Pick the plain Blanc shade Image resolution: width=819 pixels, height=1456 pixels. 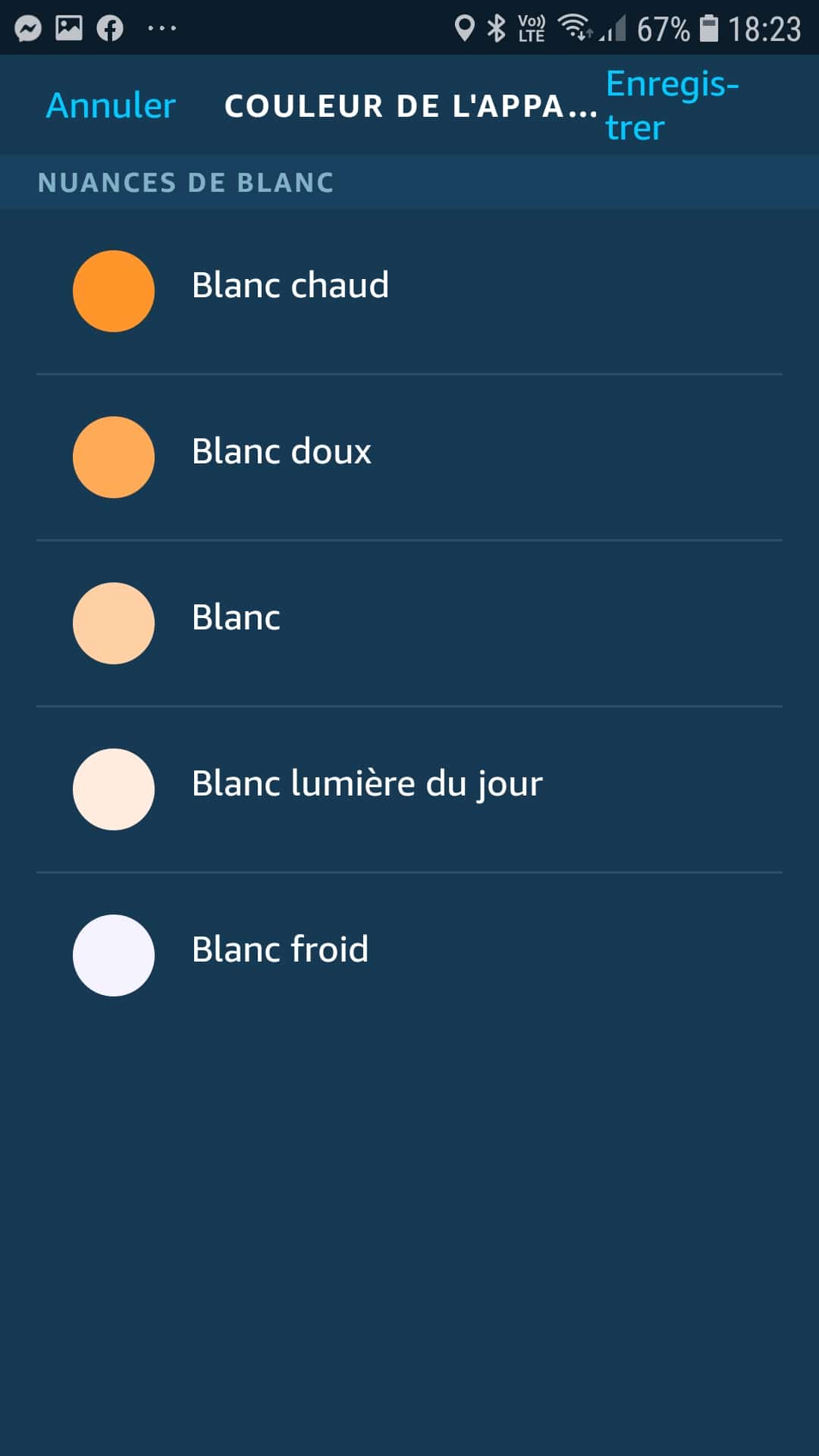click(x=409, y=623)
